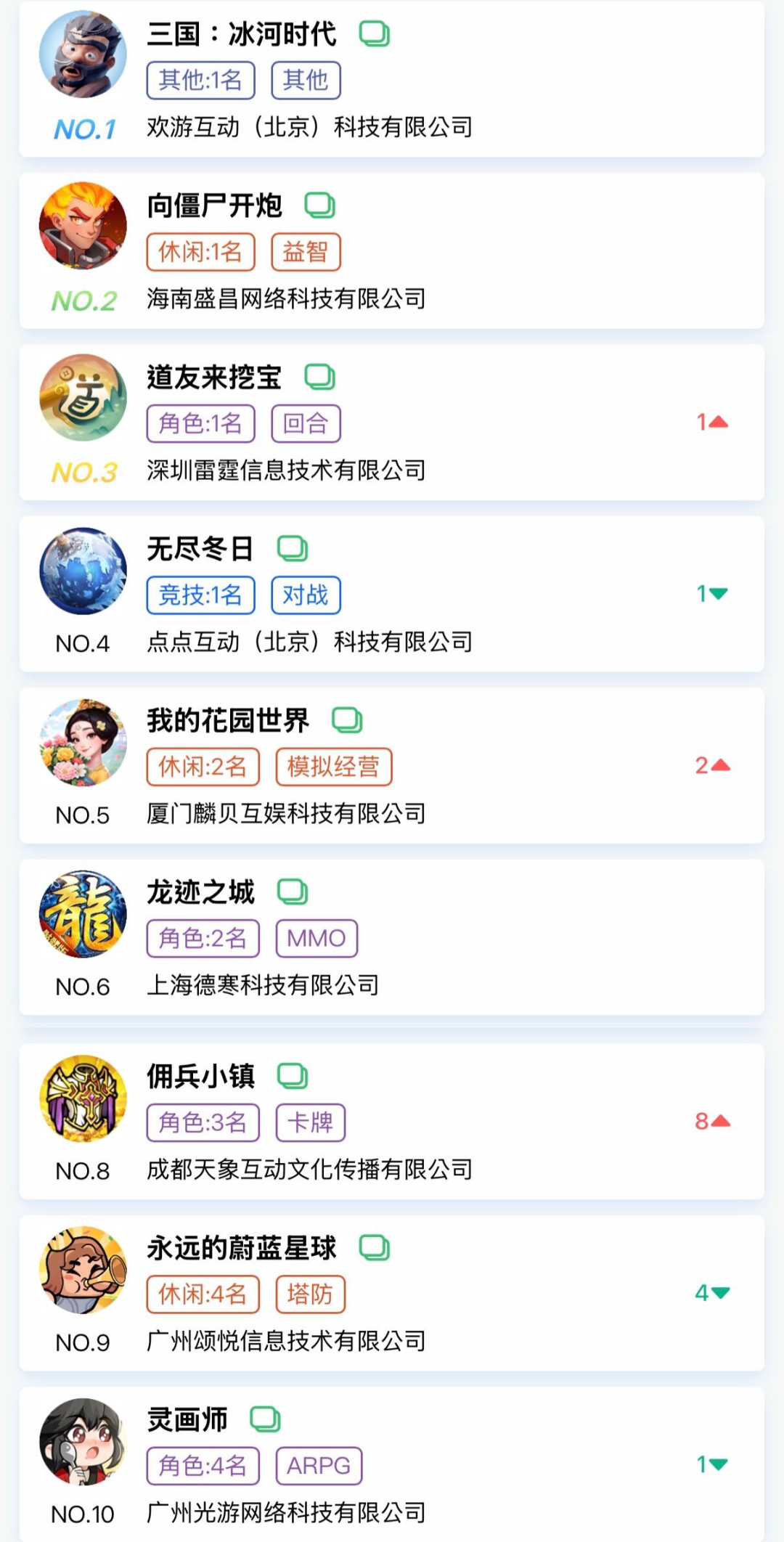Click the copy icon next to 三国：冰河时代
This screenshot has height=1542, width=784.
[x=376, y=33]
